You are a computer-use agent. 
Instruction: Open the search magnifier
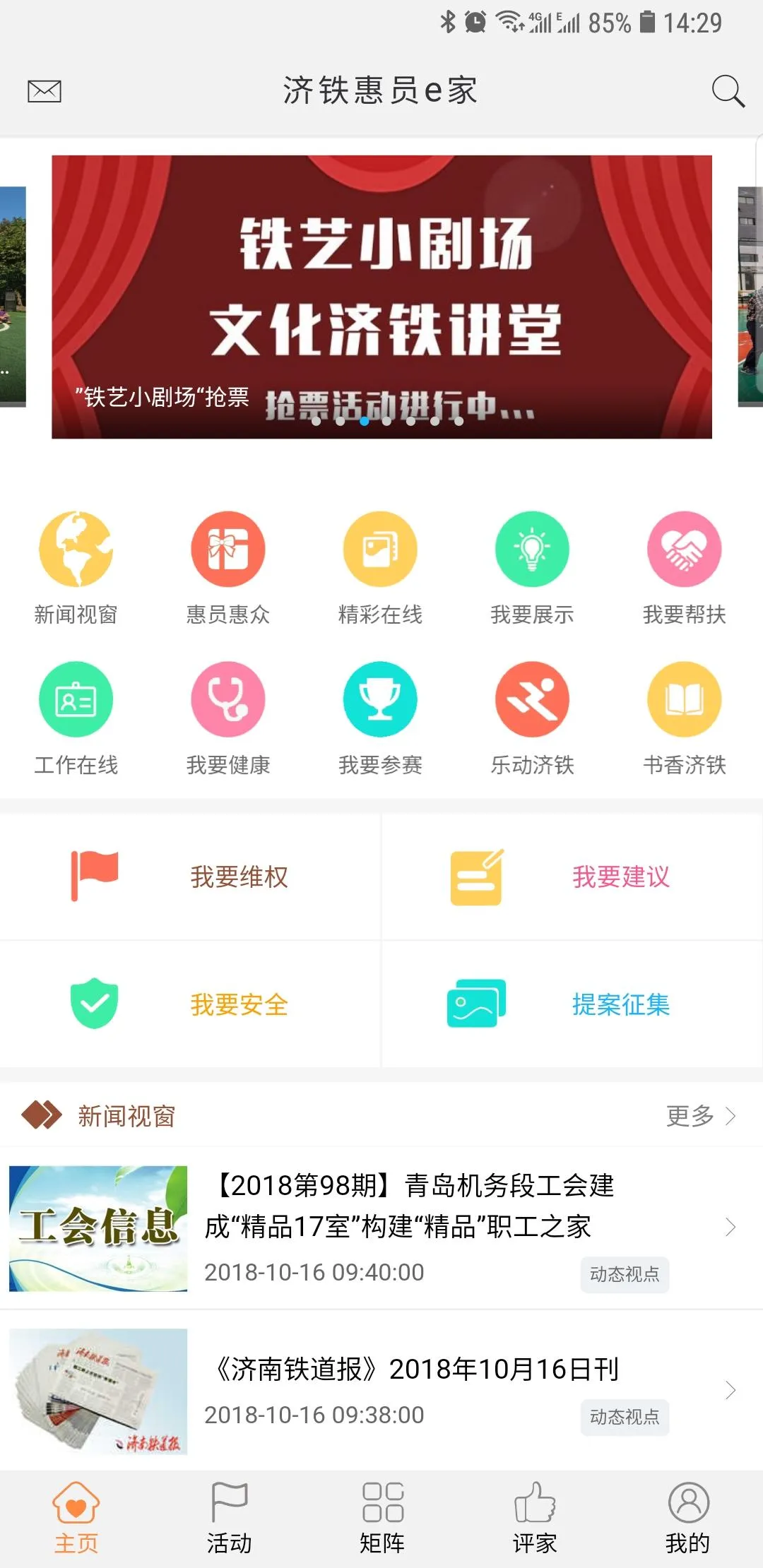point(727,91)
